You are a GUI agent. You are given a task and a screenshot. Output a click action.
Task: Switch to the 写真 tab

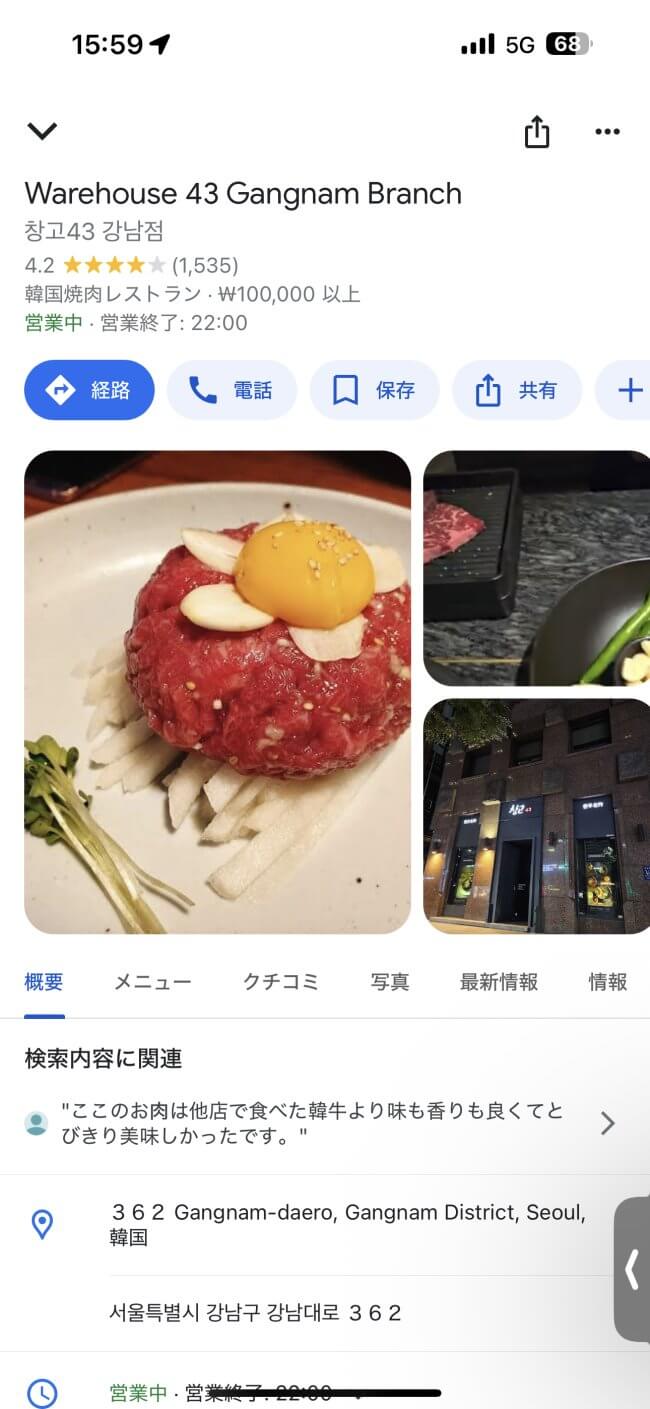(x=390, y=982)
